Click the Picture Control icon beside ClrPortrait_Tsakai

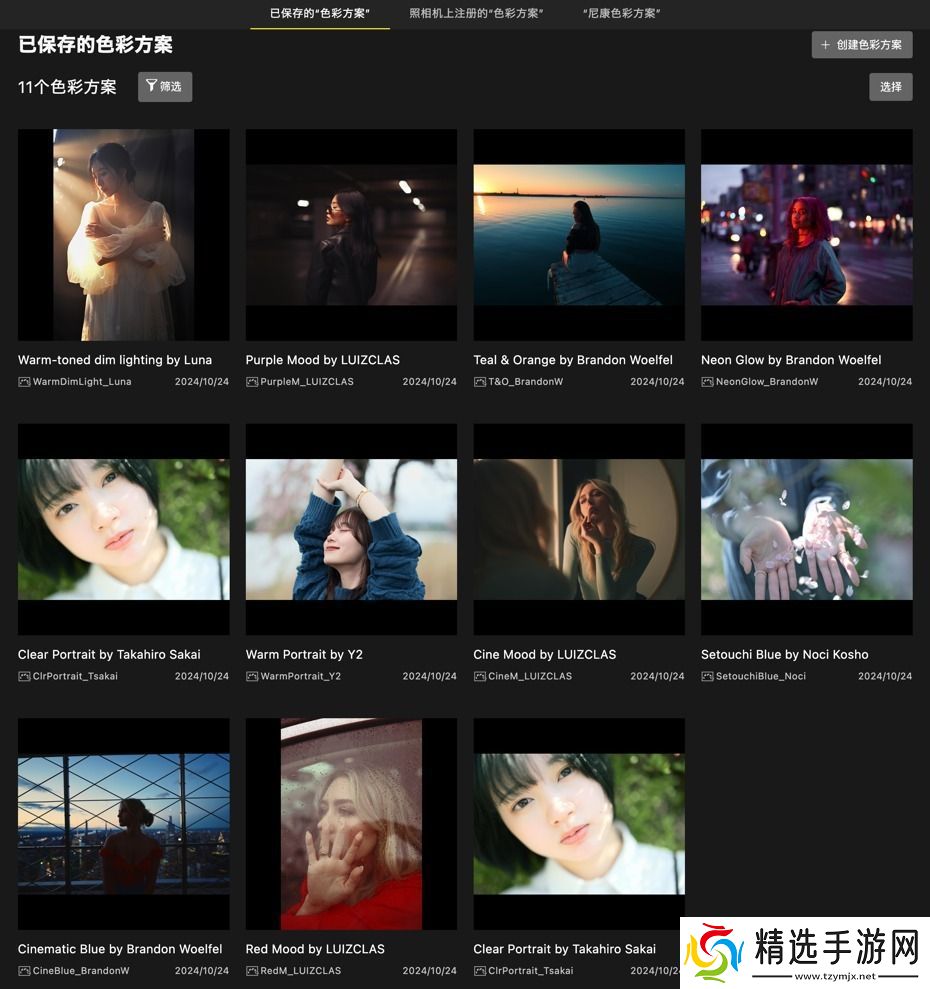pos(24,676)
